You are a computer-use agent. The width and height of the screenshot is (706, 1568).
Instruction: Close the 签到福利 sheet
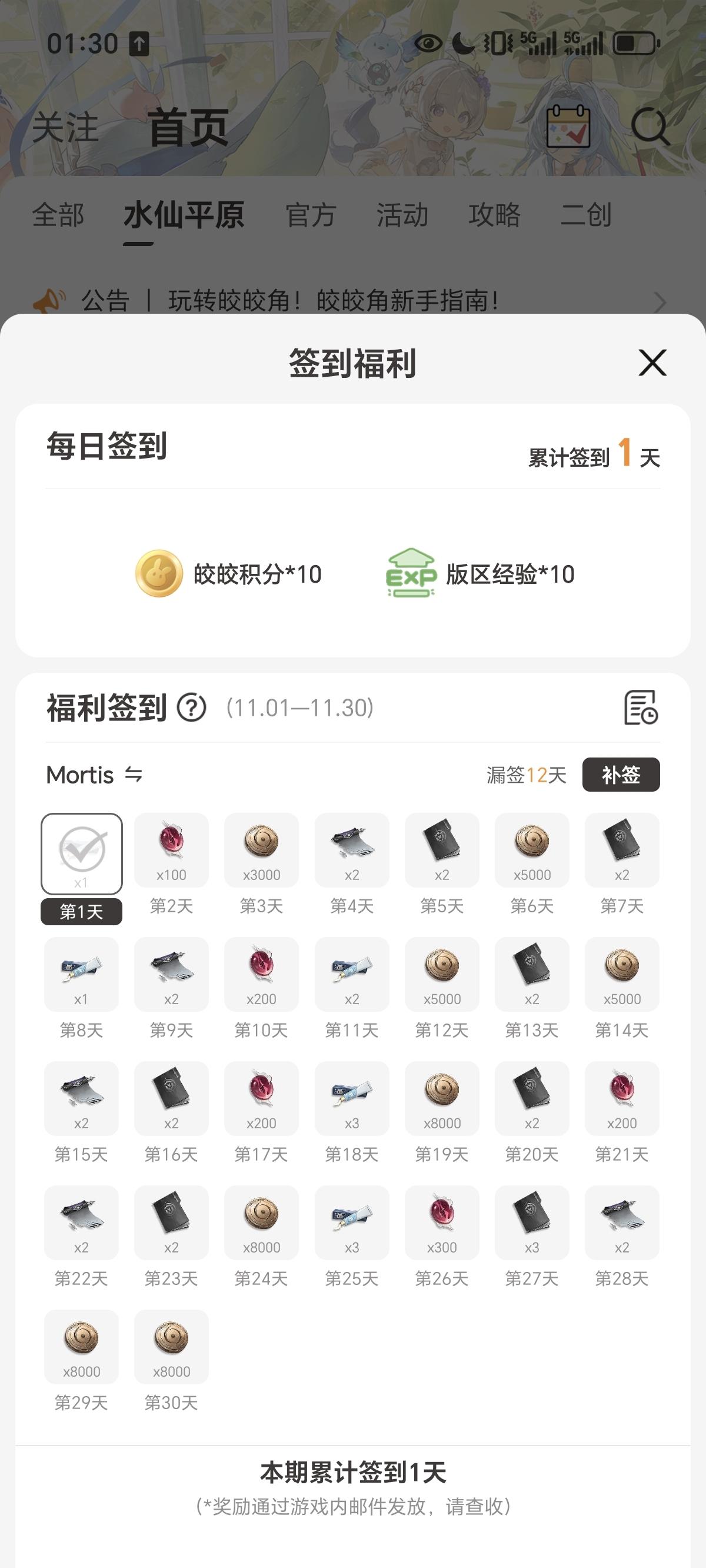pyautogui.click(x=652, y=363)
